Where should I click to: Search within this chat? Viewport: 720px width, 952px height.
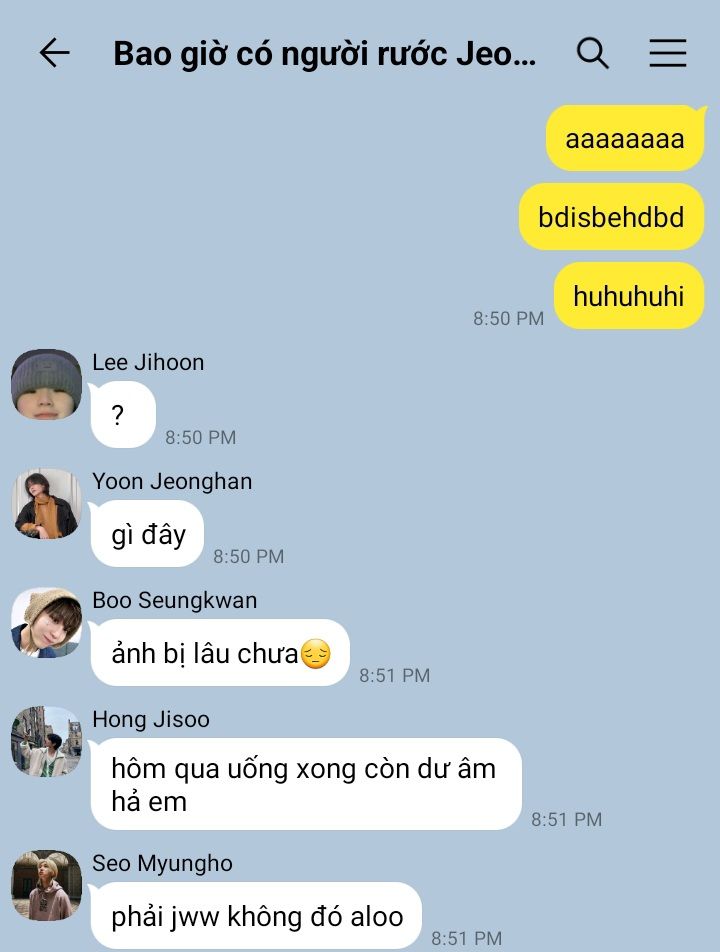click(593, 53)
